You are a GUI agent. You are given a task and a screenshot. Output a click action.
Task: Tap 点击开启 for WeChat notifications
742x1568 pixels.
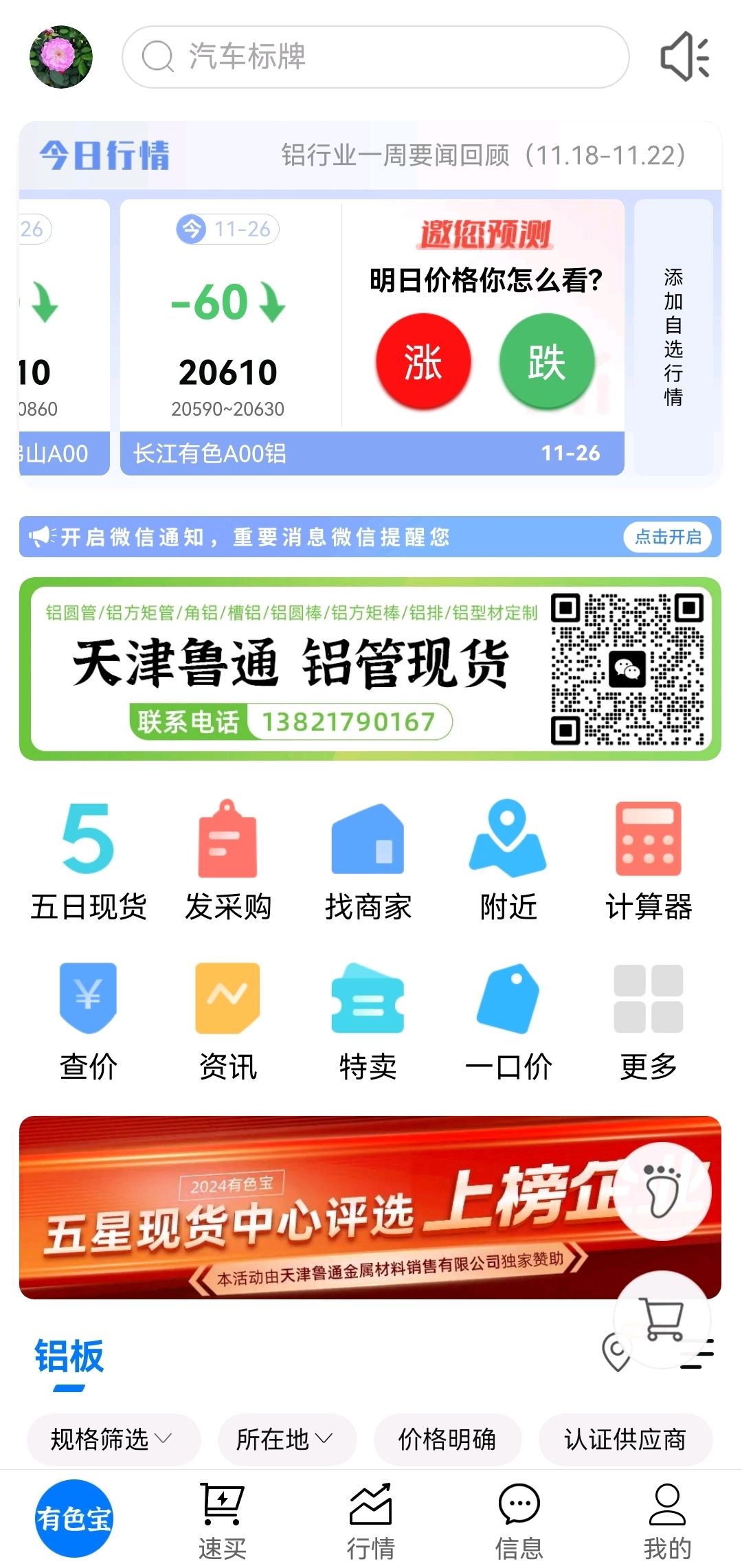pos(668,537)
